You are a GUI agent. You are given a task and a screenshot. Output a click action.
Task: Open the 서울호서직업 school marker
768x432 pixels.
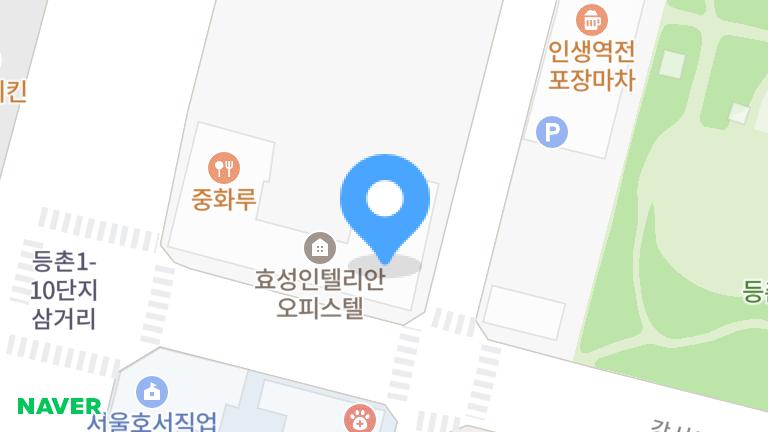pos(151,390)
